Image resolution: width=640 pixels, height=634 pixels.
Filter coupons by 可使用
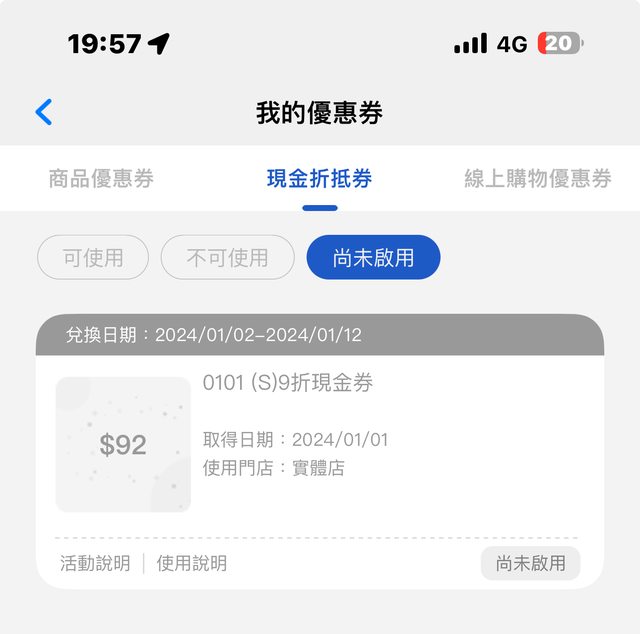[93, 257]
